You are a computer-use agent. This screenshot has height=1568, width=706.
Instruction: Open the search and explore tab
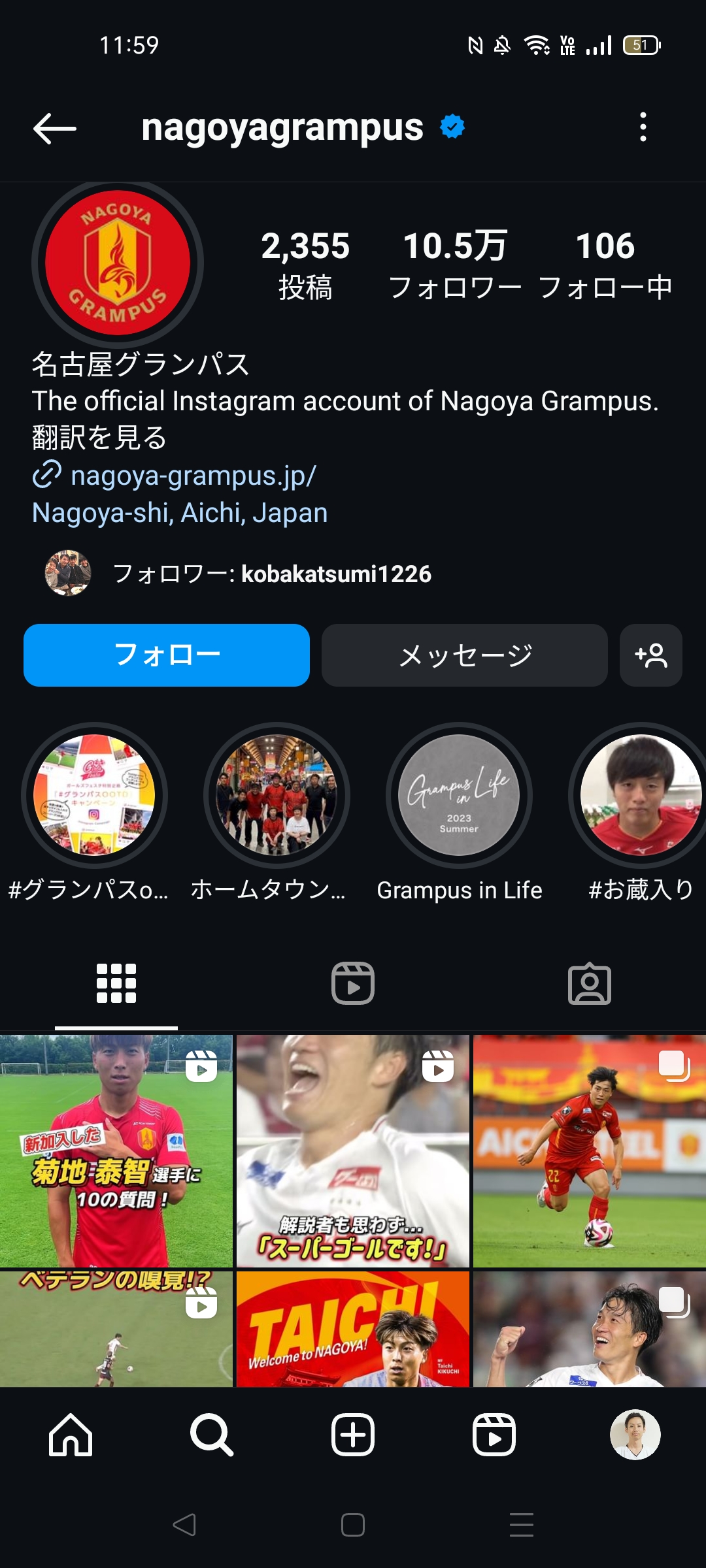pos(211,1435)
